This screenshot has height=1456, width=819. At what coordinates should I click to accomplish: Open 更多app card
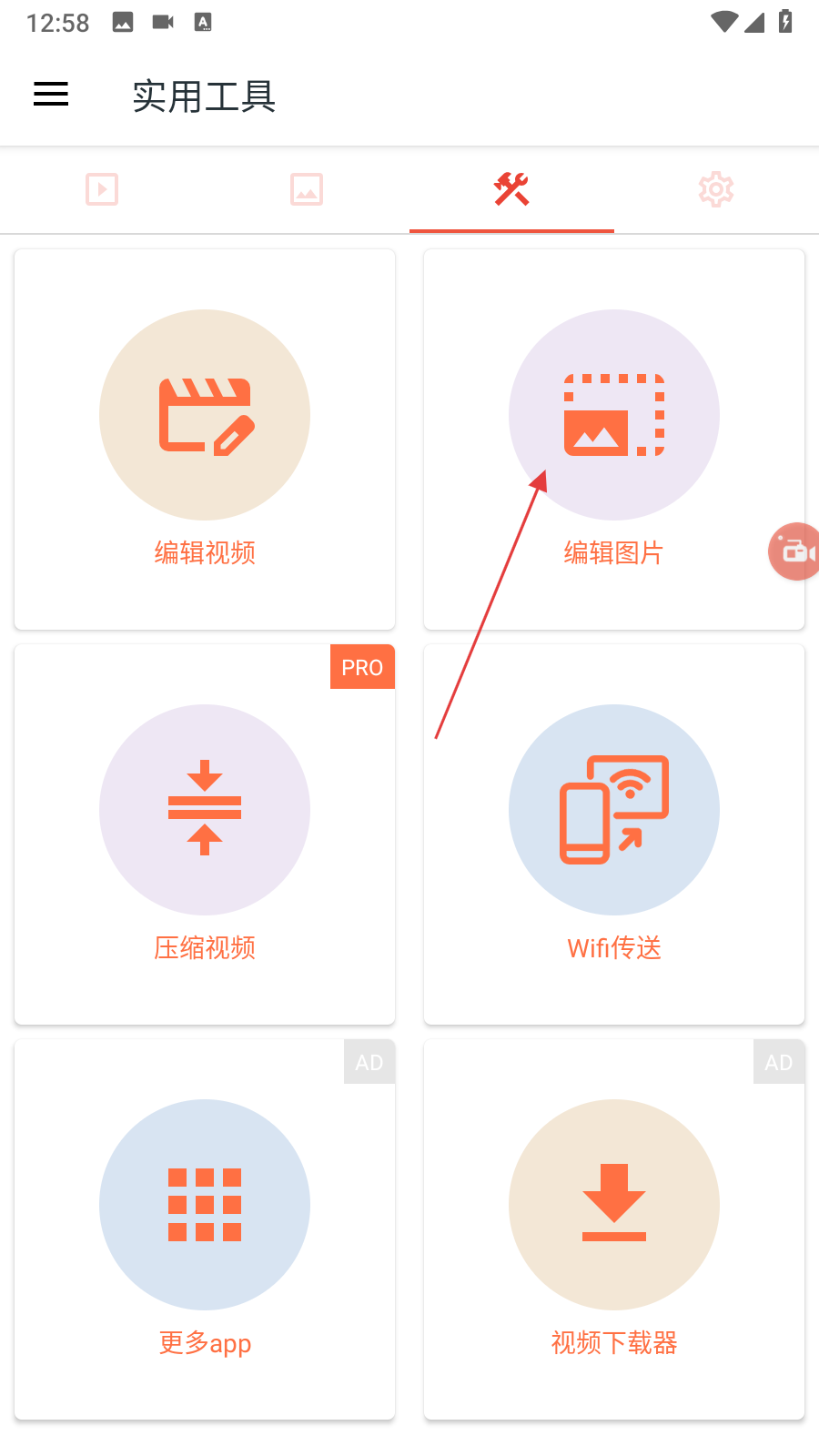pos(205,1228)
